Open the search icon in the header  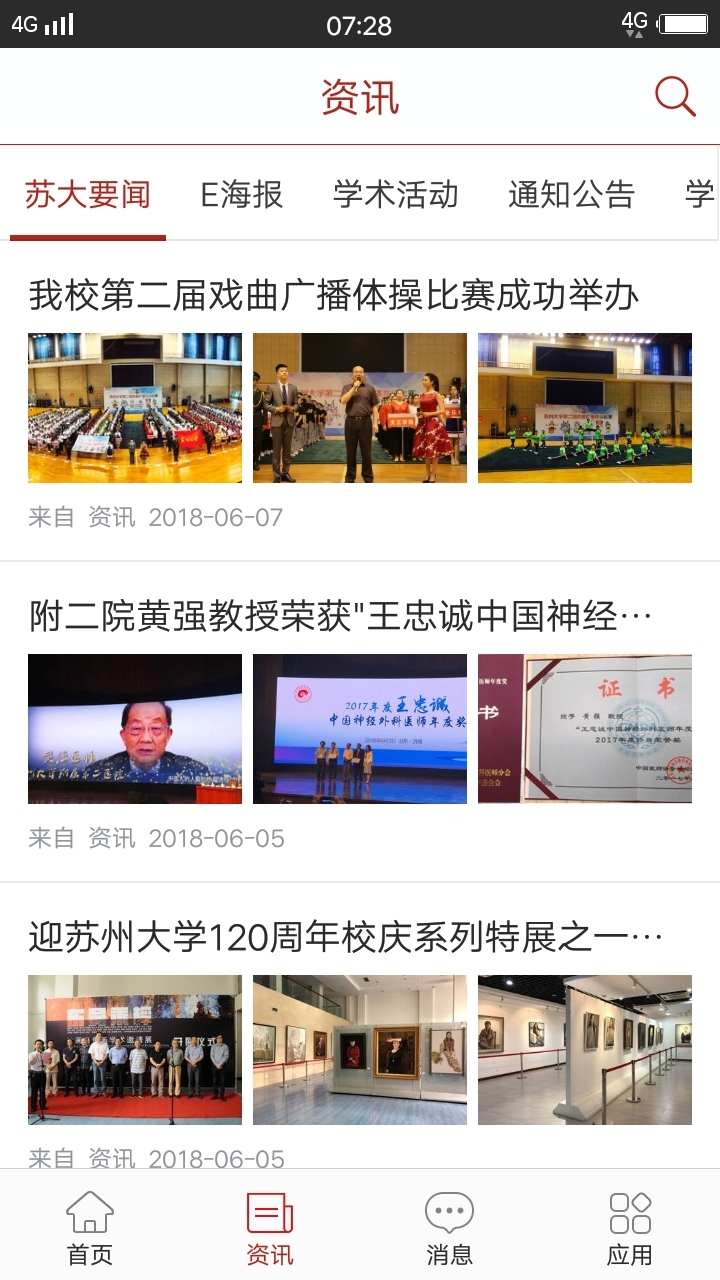coord(675,97)
